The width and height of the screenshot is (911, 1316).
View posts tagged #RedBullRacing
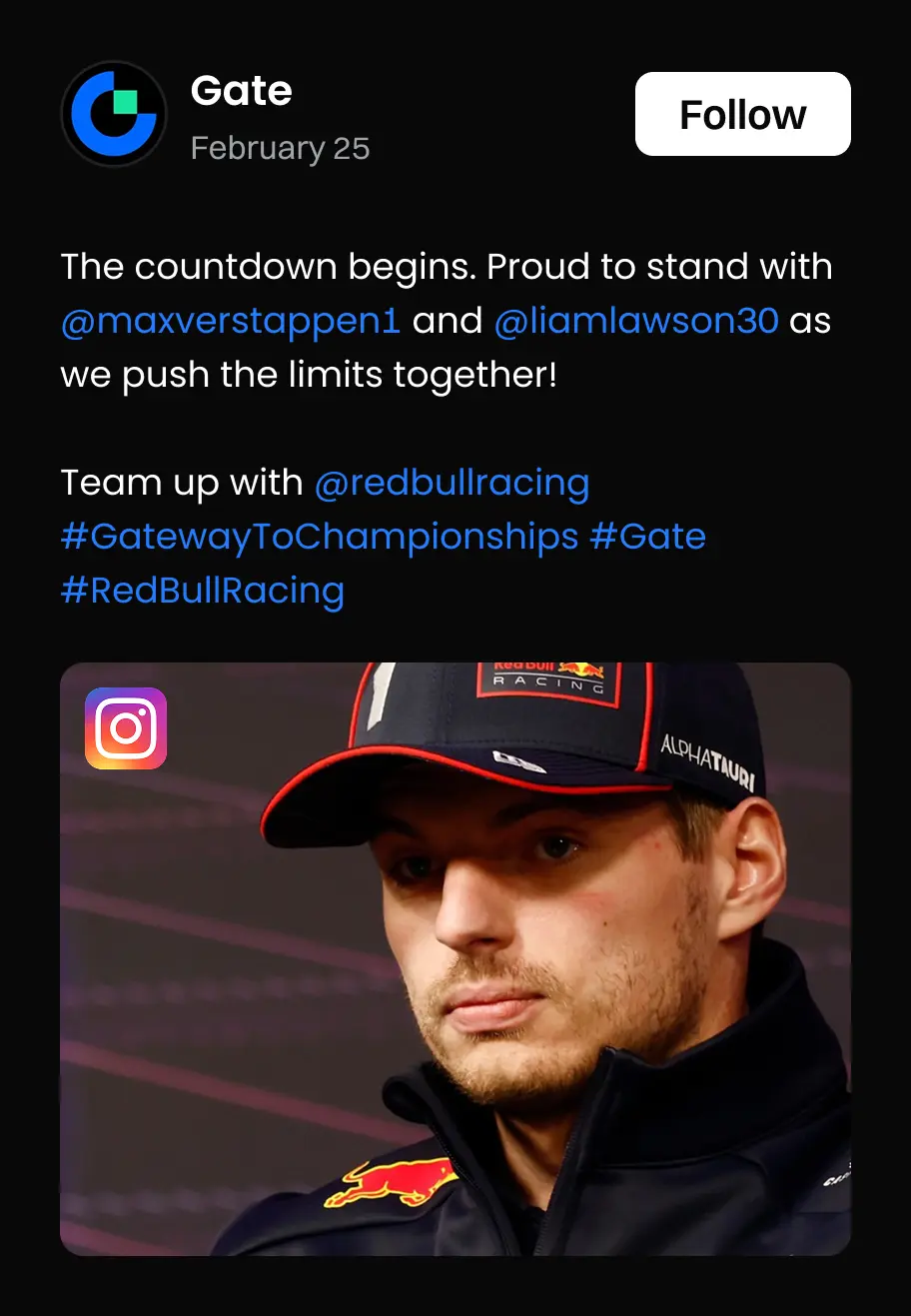click(203, 591)
